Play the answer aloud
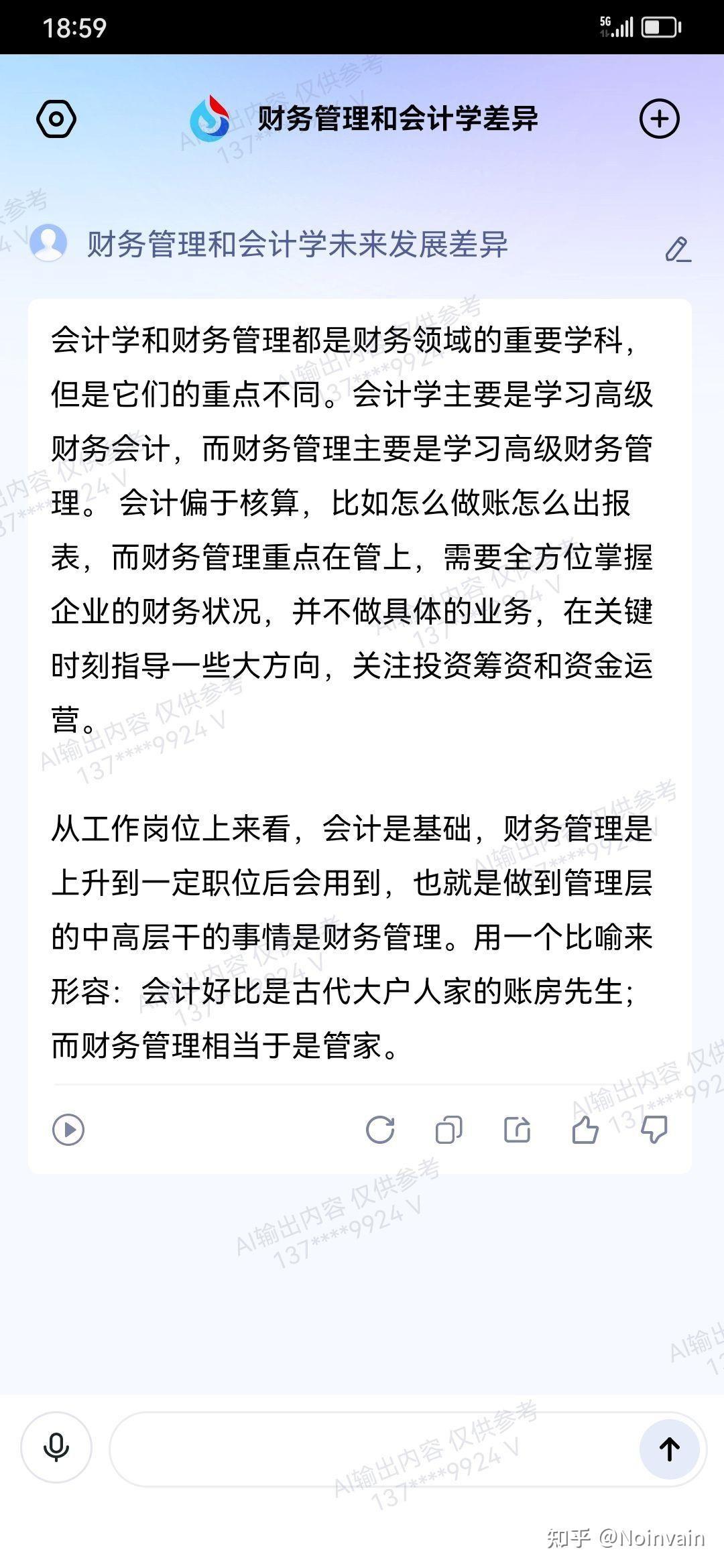 68,1130
